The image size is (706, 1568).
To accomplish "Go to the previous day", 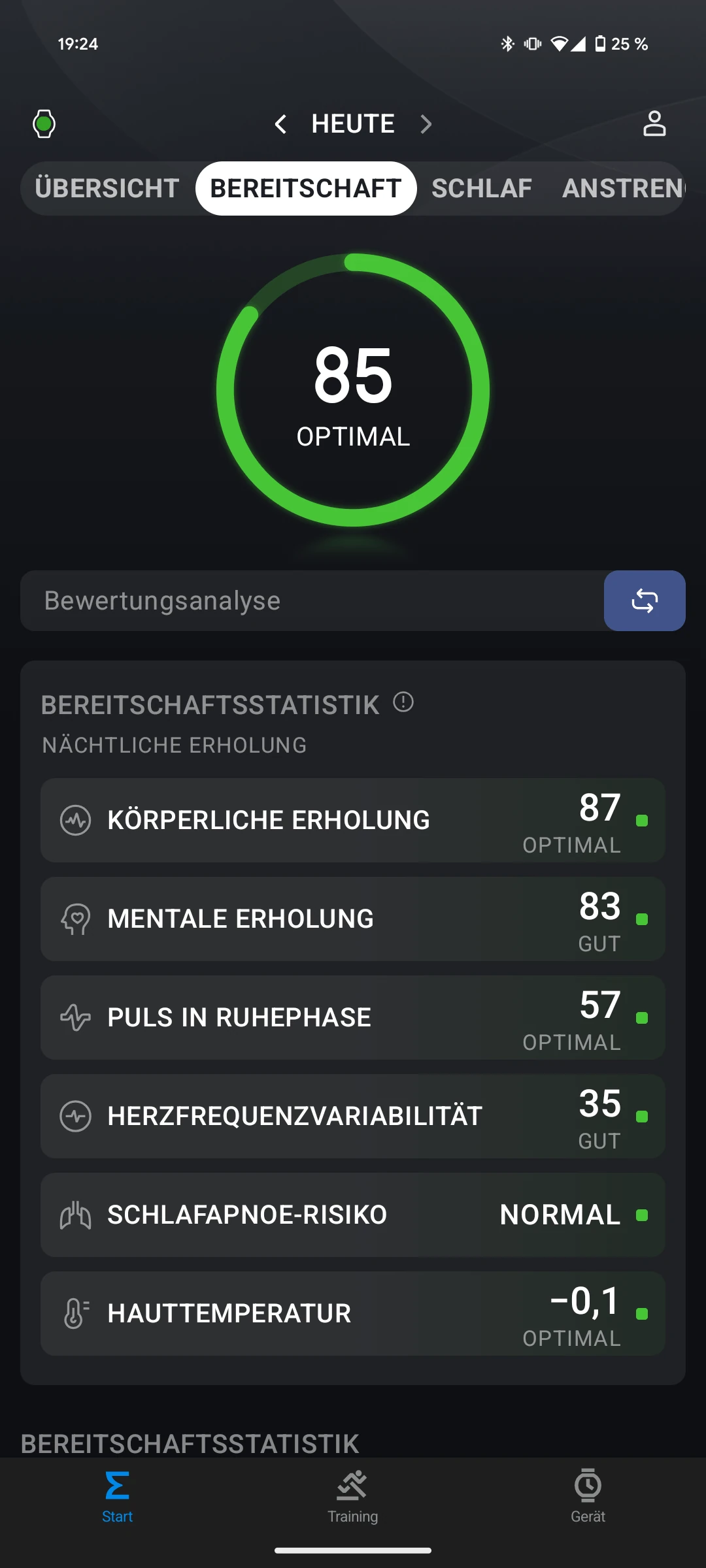I will coord(281,124).
